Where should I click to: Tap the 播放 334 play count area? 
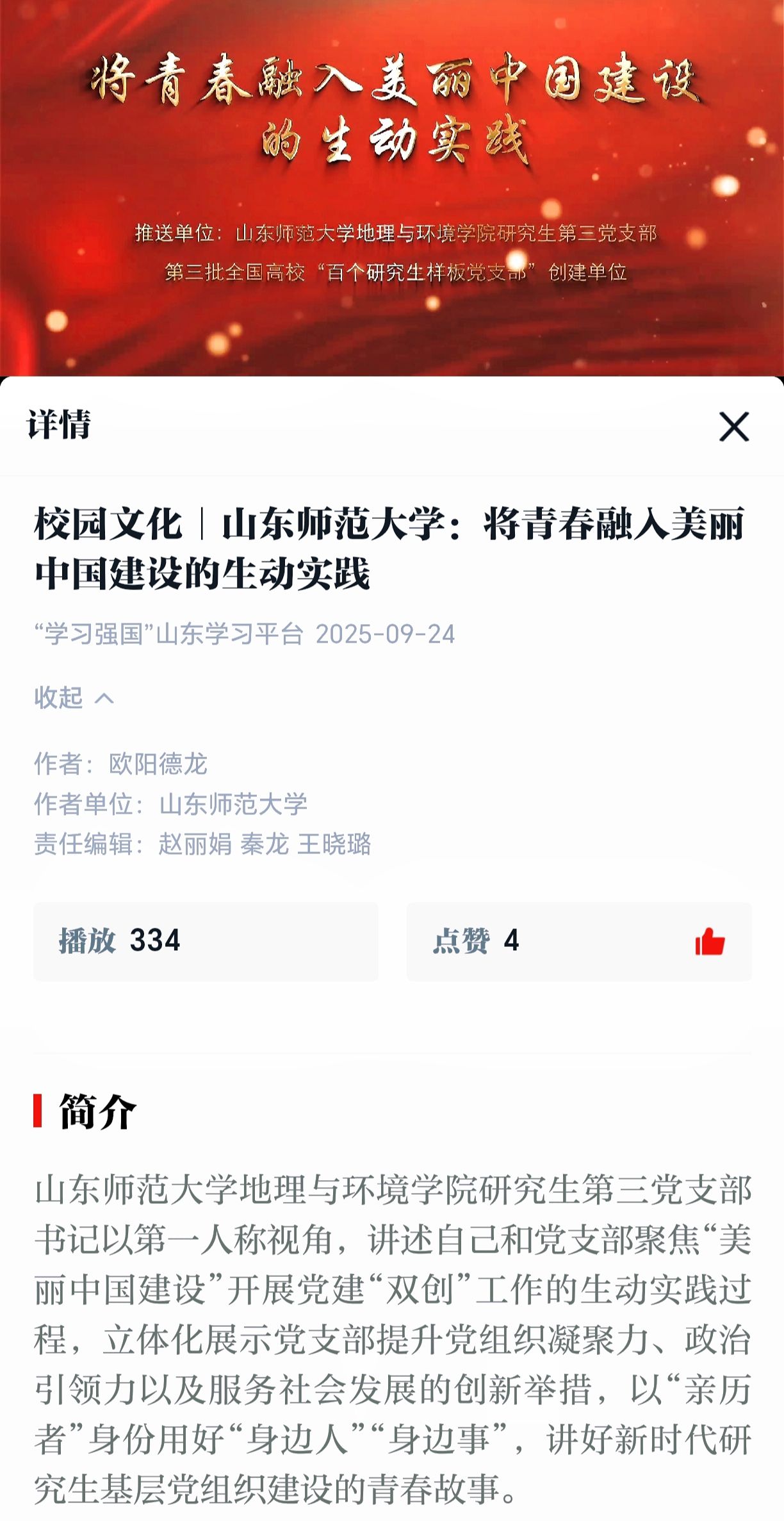click(x=205, y=942)
